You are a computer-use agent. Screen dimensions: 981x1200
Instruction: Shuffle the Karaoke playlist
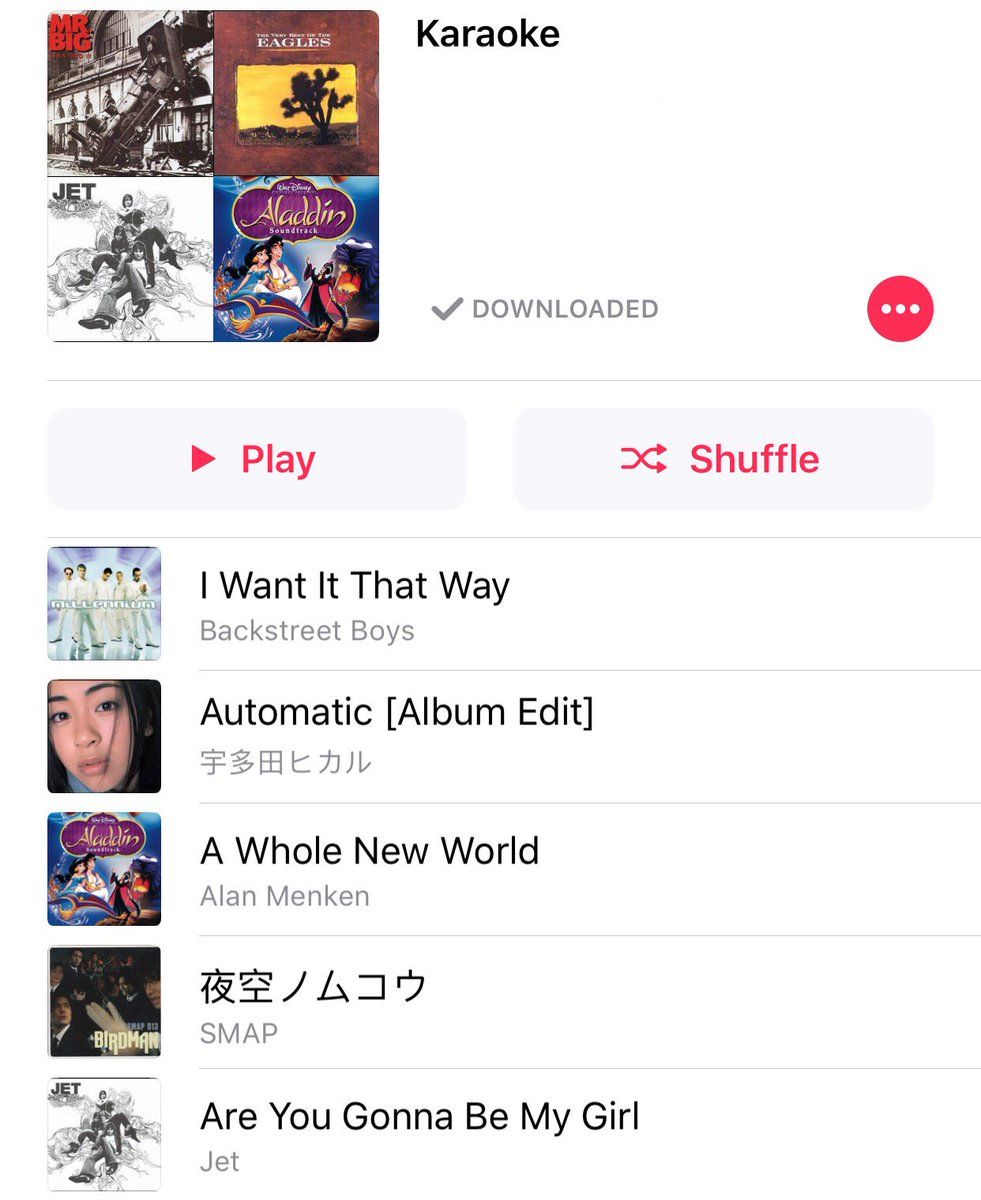(x=723, y=459)
